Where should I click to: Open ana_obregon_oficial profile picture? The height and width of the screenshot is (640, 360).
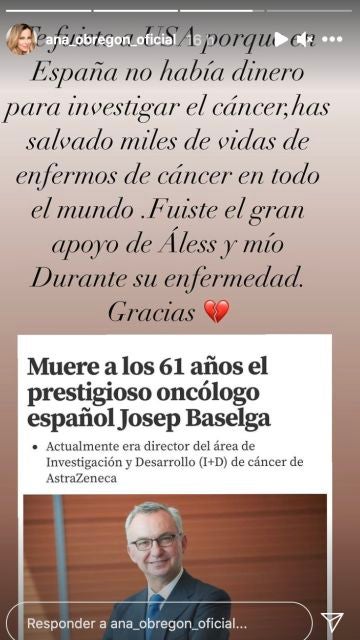[20, 39]
